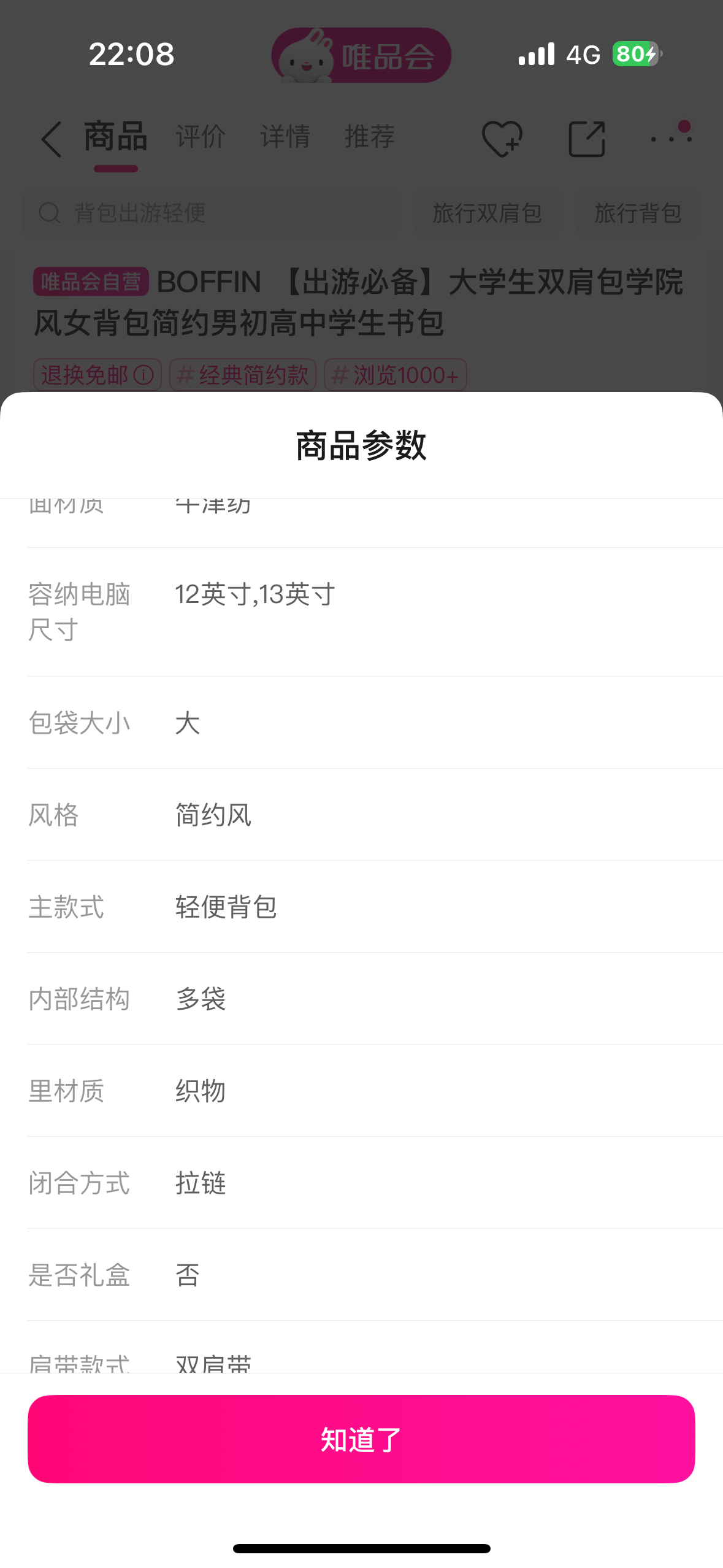723x1568 pixels.
Task: Share this product
Action: click(587, 139)
